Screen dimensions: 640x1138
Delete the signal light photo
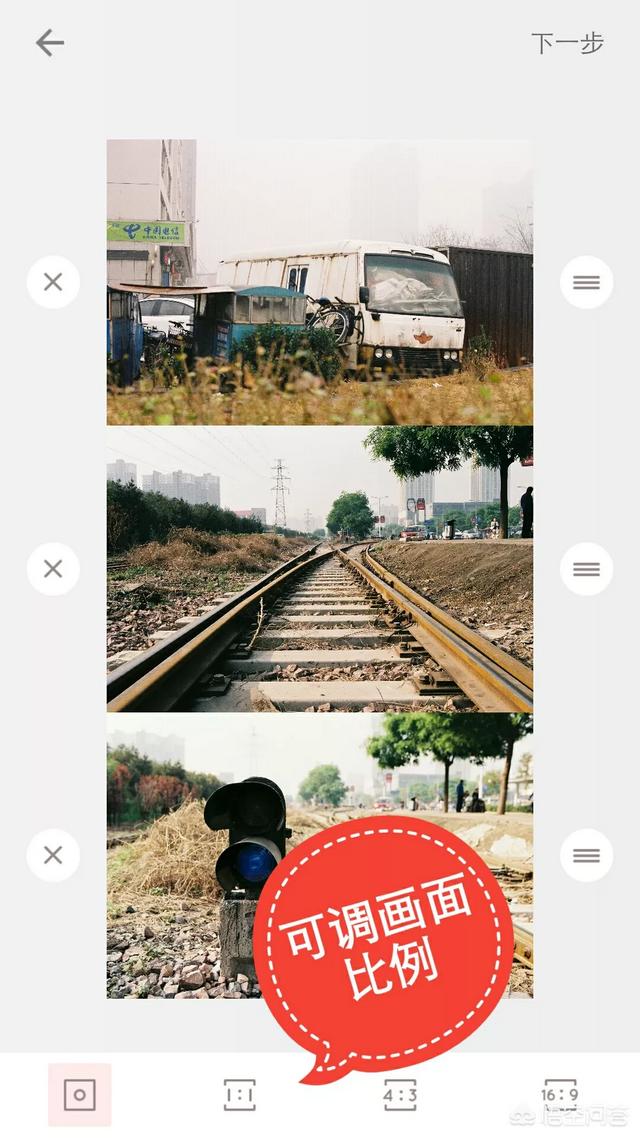click(x=53, y=855)
